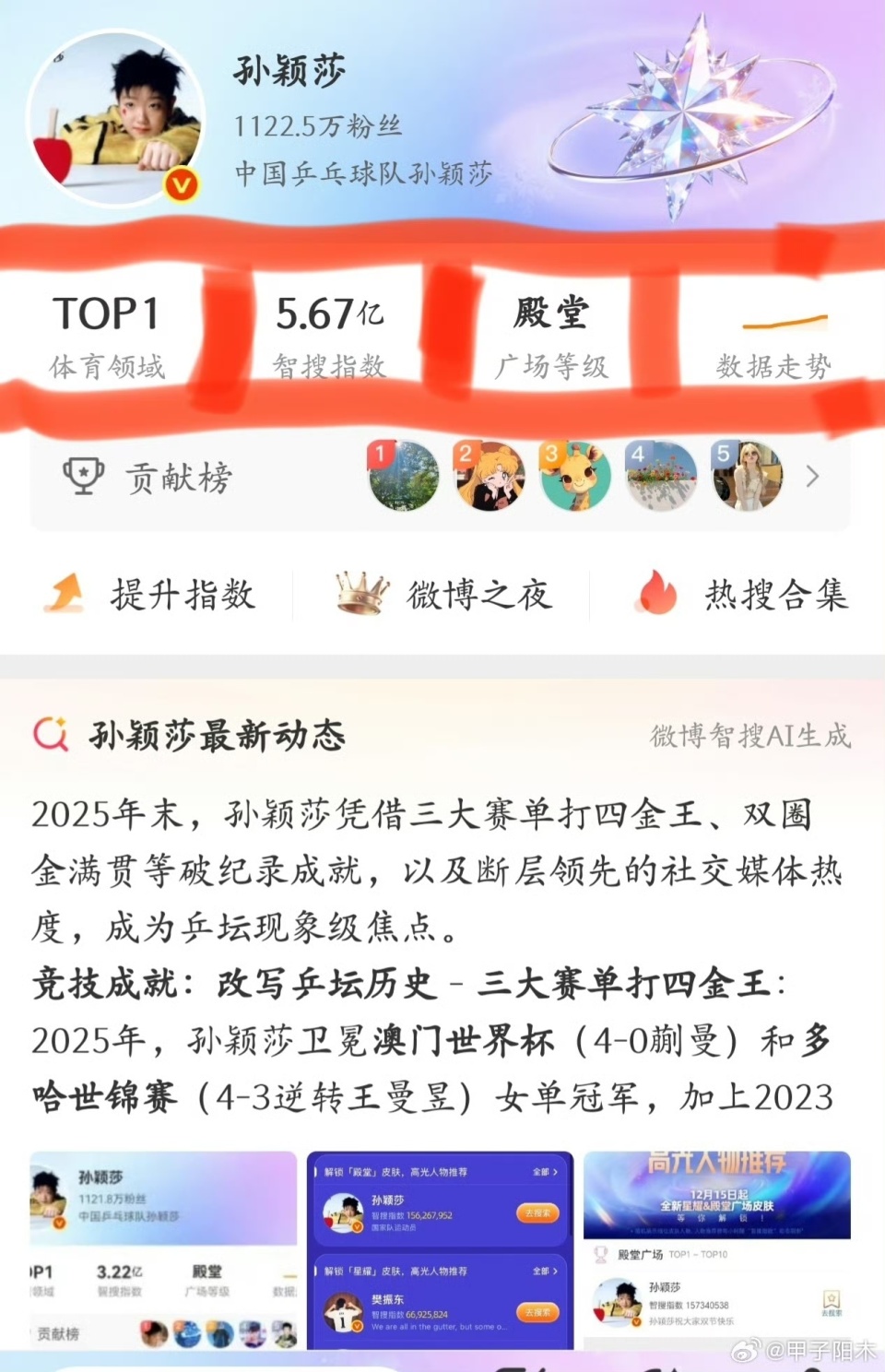Click the trophy icon beside 殿堂广场
The width and height of the screenshot is (885, 1372).
600,1253
